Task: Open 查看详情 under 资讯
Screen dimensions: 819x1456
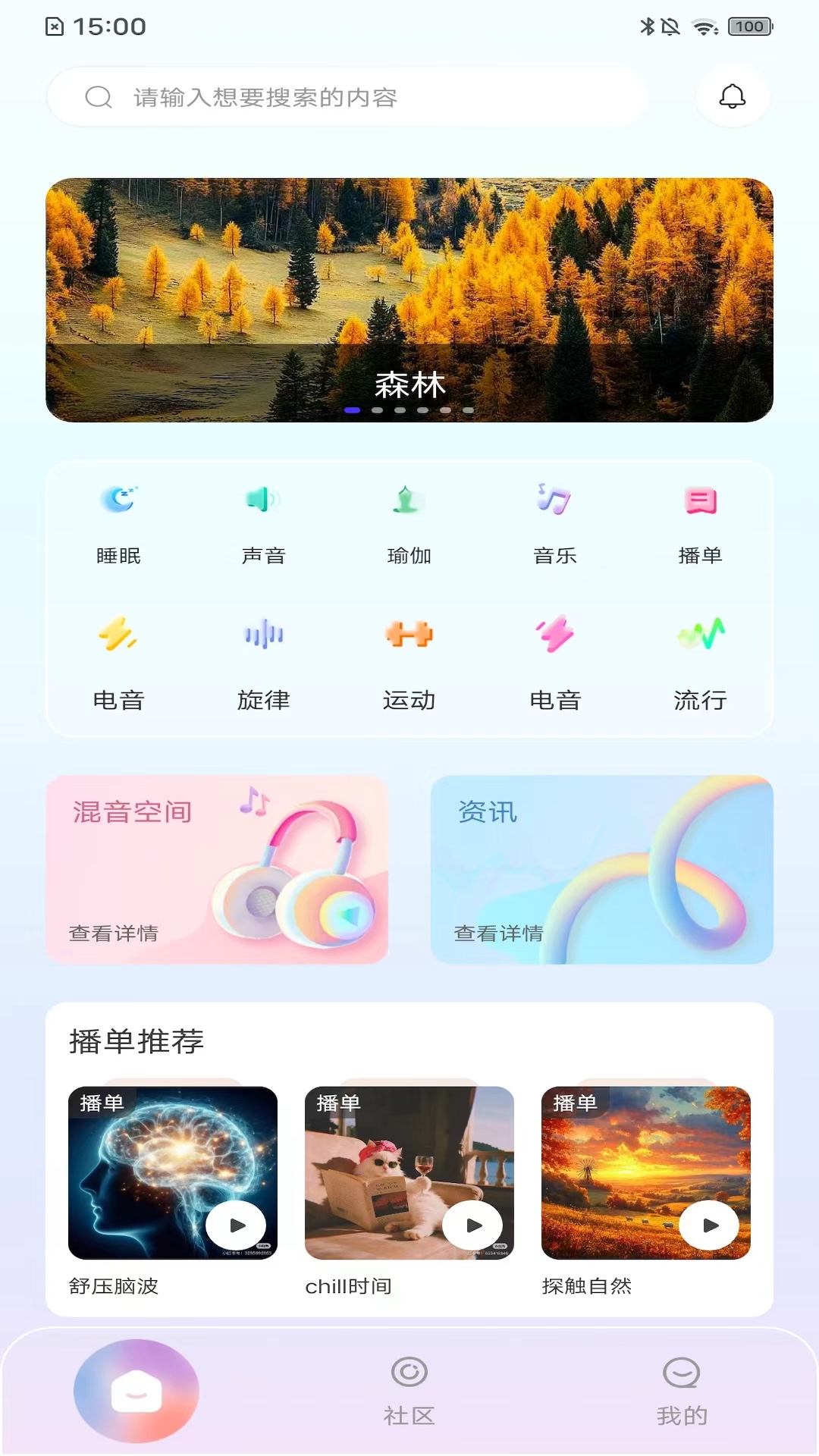Action: coord(499,934)
